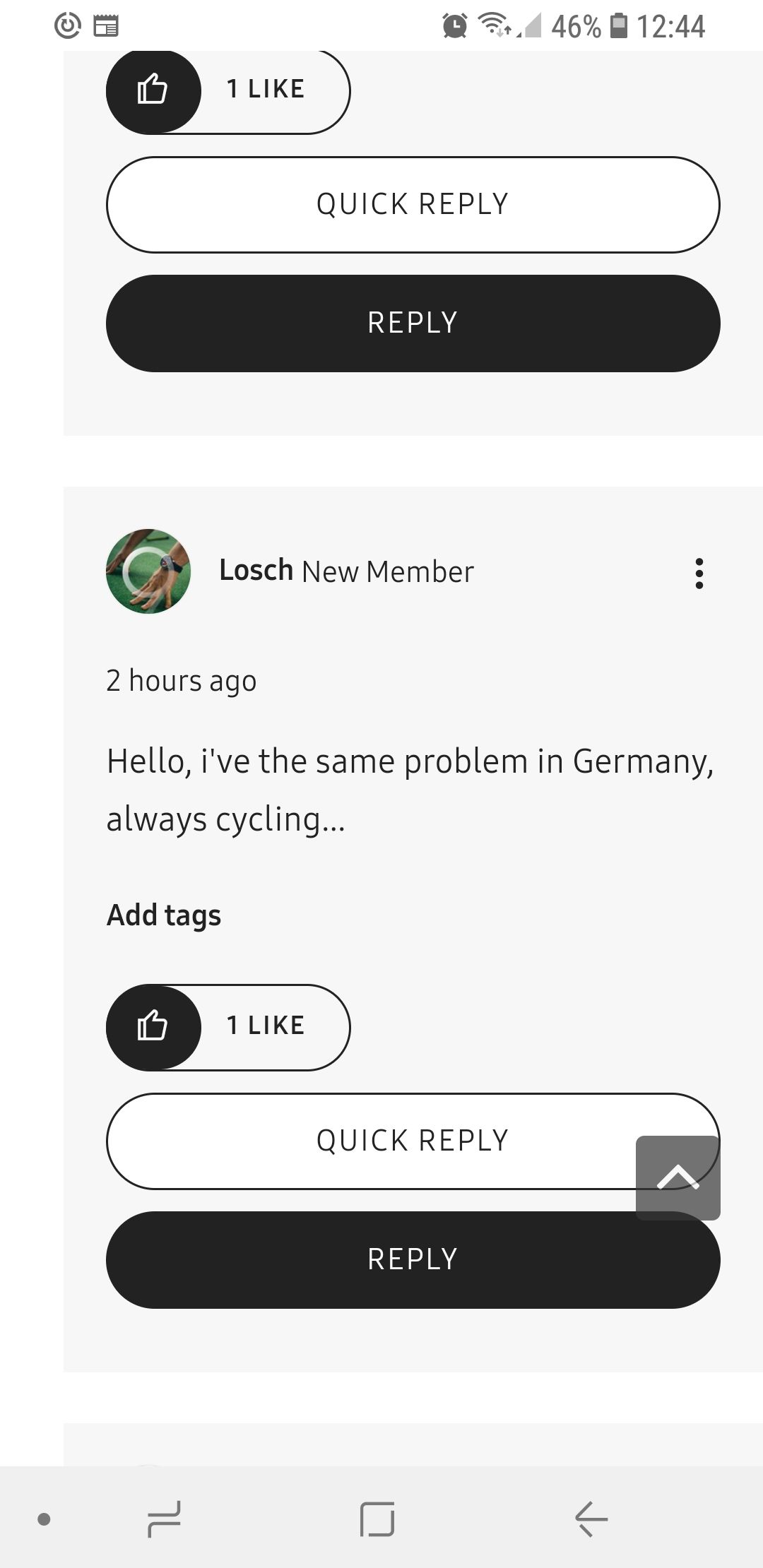
Task: Open recent apps from navigation bar
Action: click(x=164, y=1519)
